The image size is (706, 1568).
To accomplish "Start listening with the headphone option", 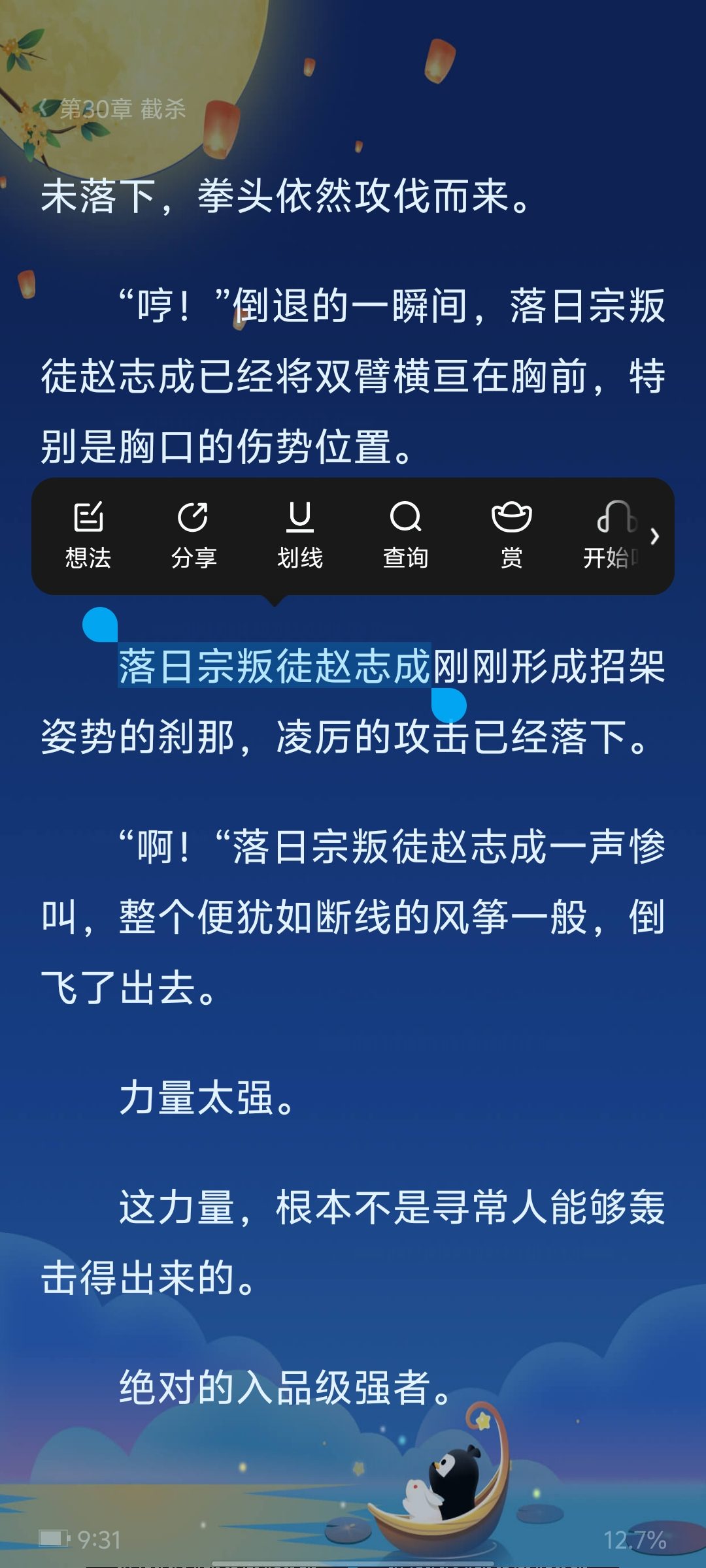I will pyautogui.click(x=613, y=535).
